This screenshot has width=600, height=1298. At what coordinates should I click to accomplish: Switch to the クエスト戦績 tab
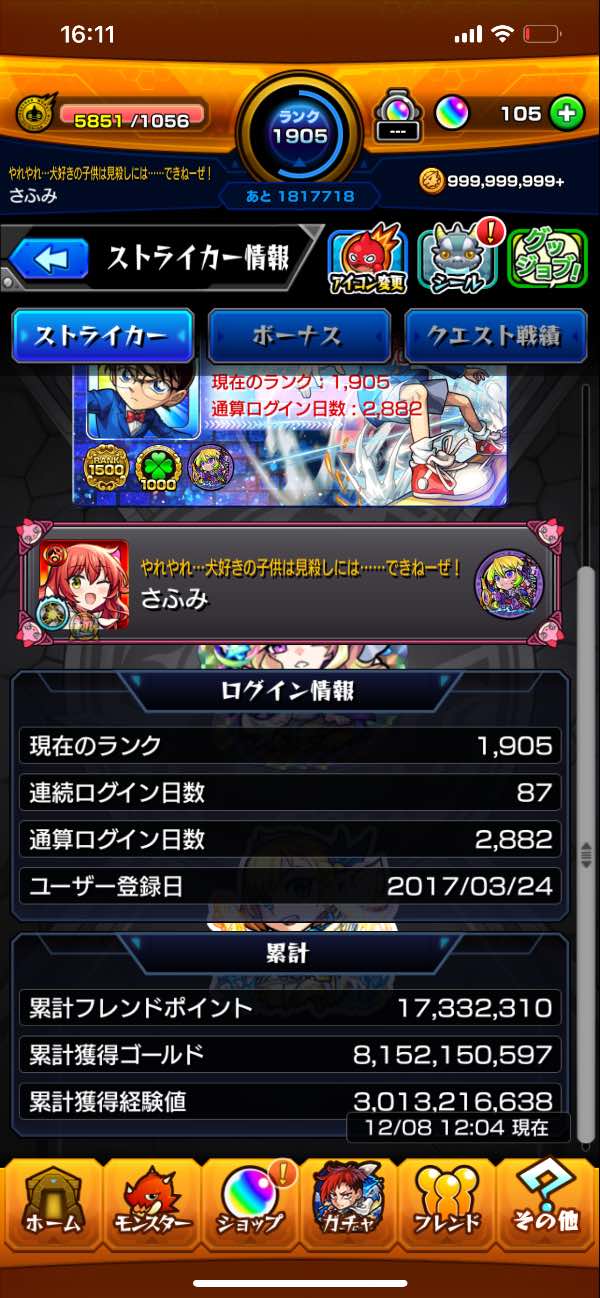tap(496, 336)
